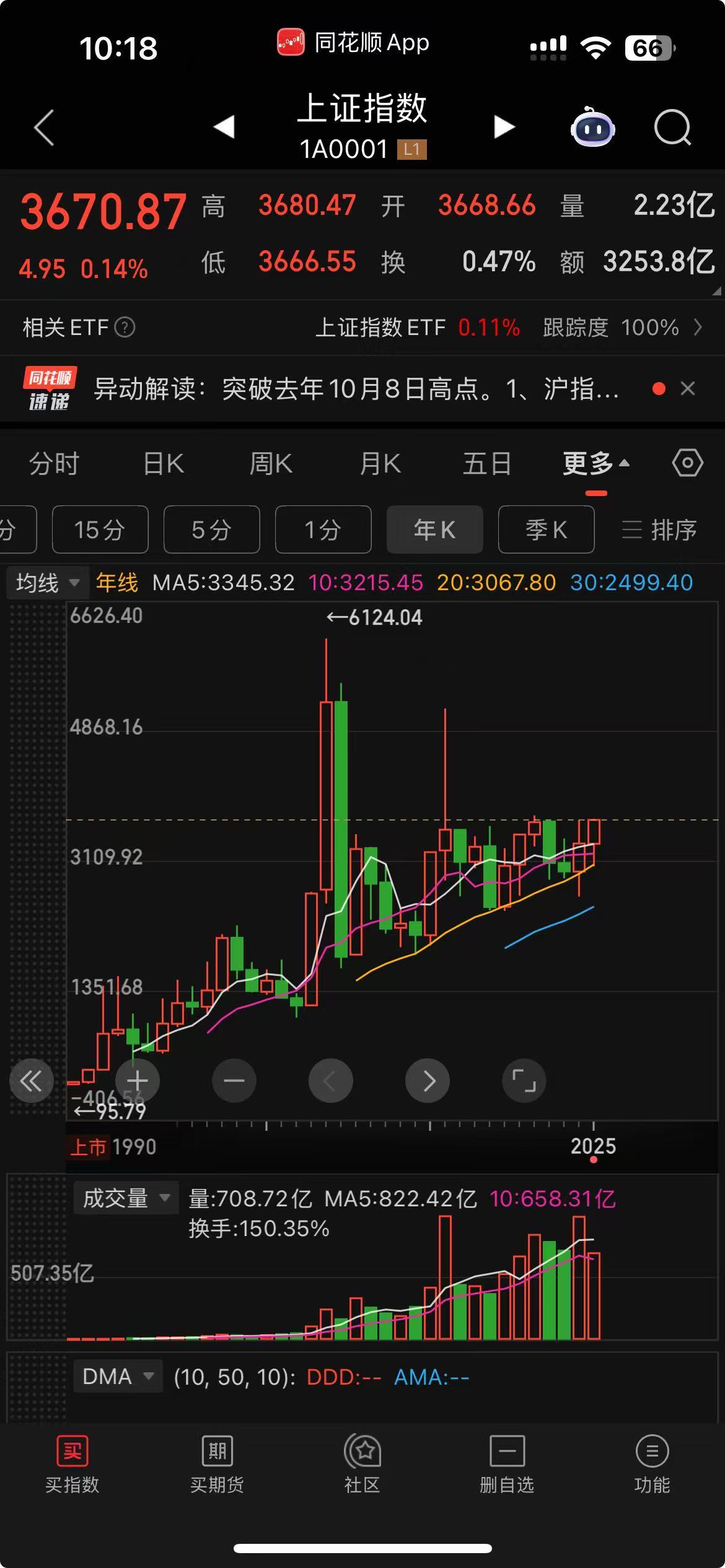Switch to the 分时 chart tab

click(54, 463)
